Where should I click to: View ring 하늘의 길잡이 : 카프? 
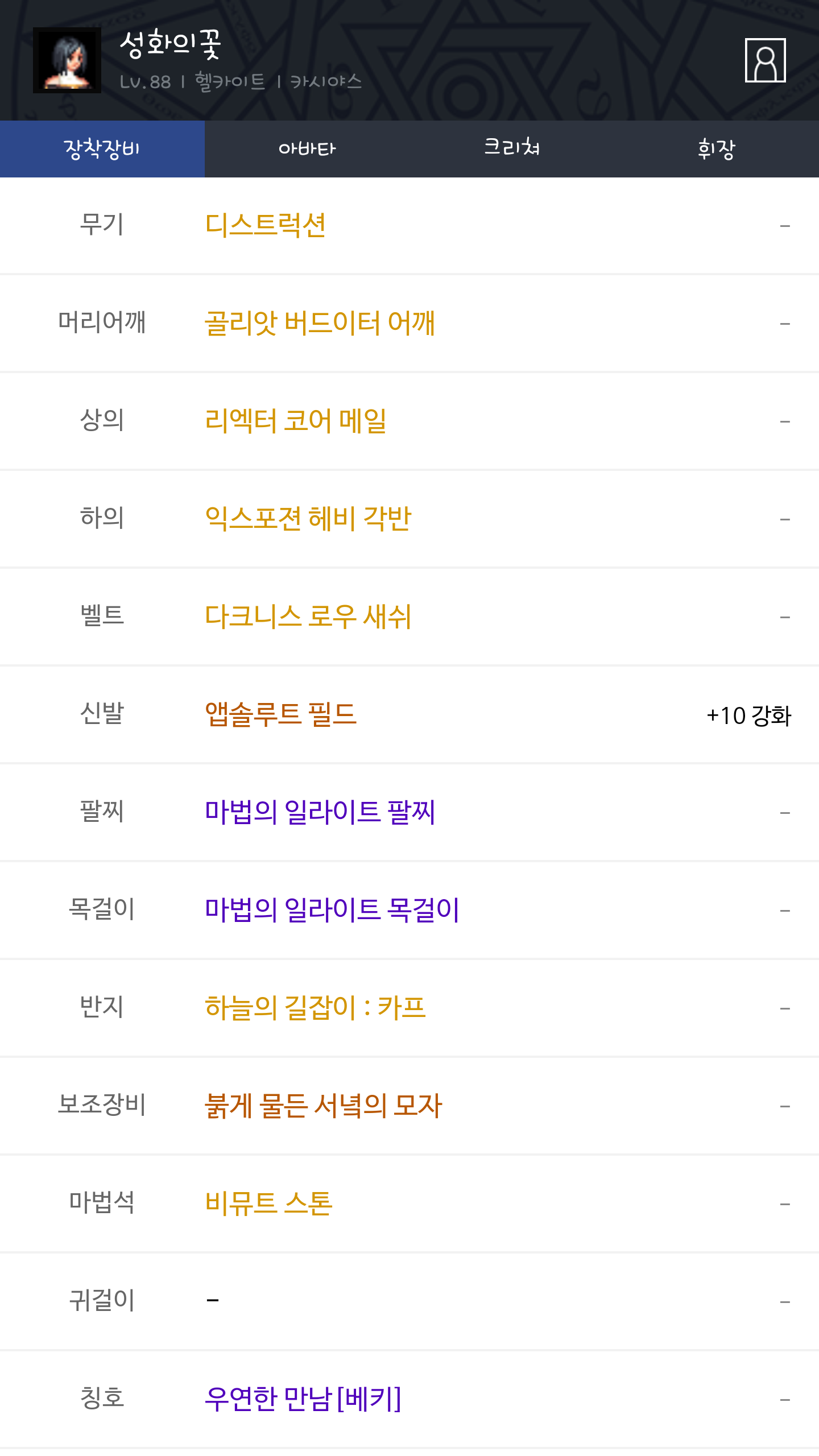point(315,1008)
